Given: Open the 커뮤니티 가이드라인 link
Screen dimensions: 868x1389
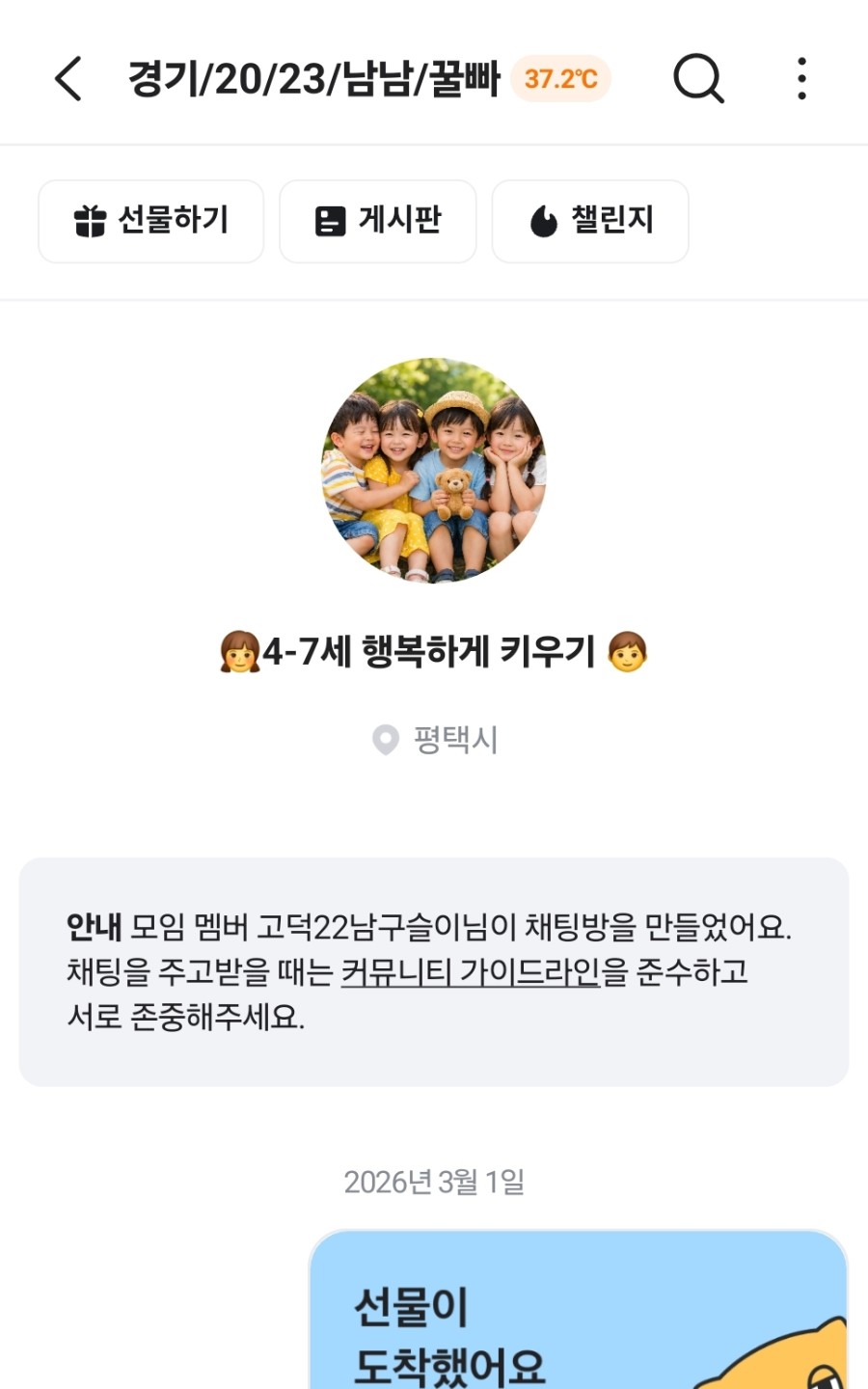Looking at the screenshot, I should [471, 971].
